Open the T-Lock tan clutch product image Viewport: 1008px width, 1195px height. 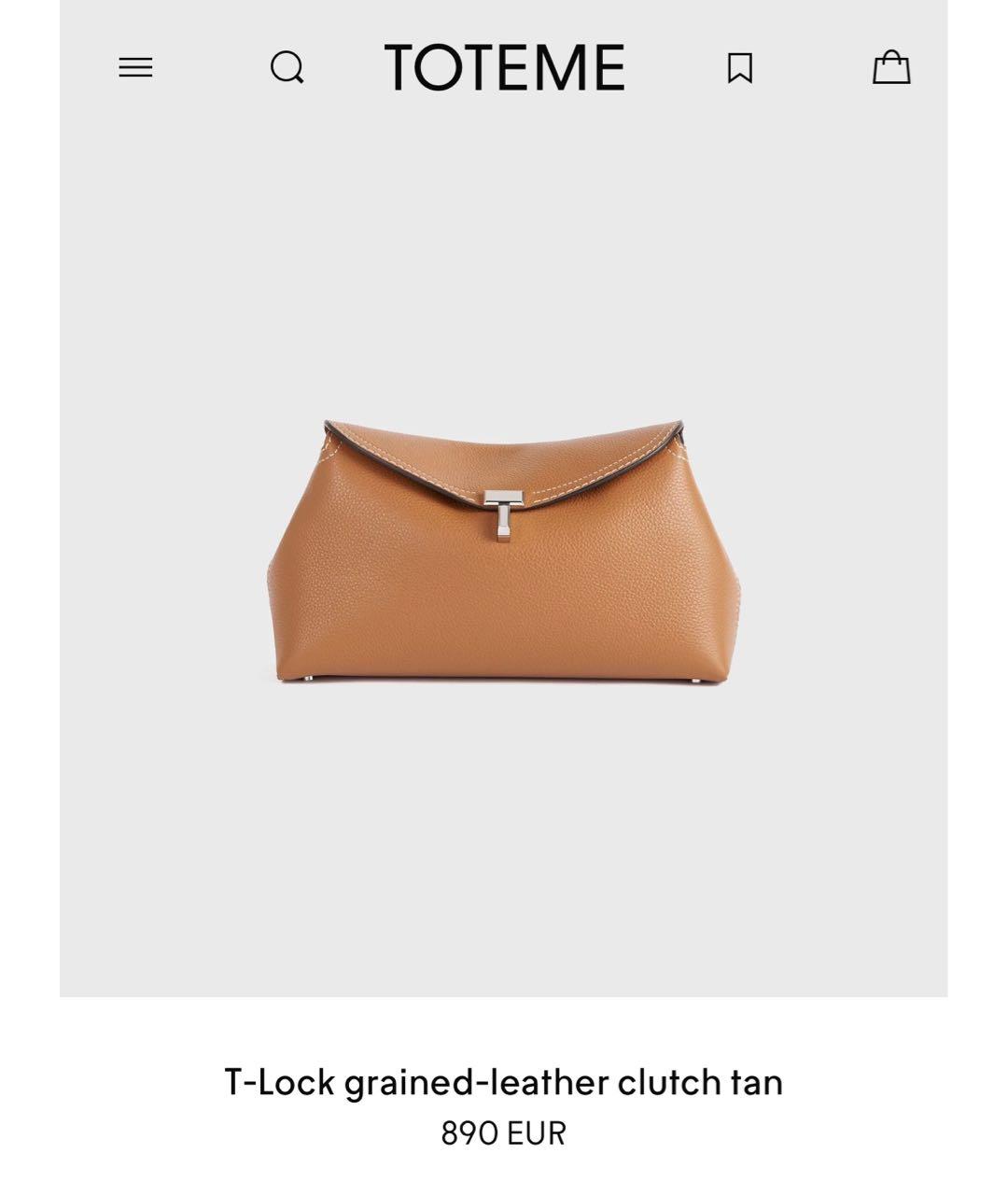point(503,553)
